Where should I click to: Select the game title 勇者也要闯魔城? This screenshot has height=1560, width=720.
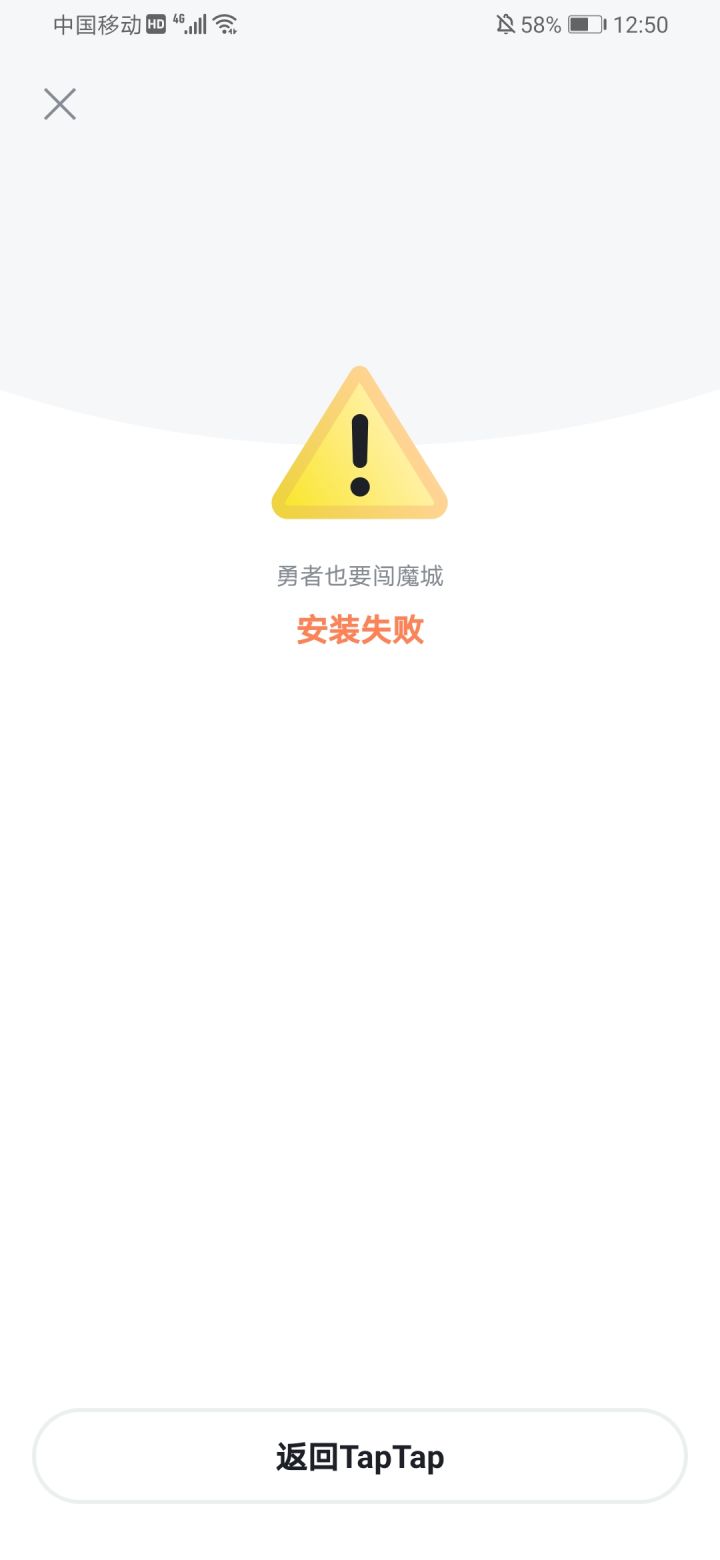click(359, 576)
